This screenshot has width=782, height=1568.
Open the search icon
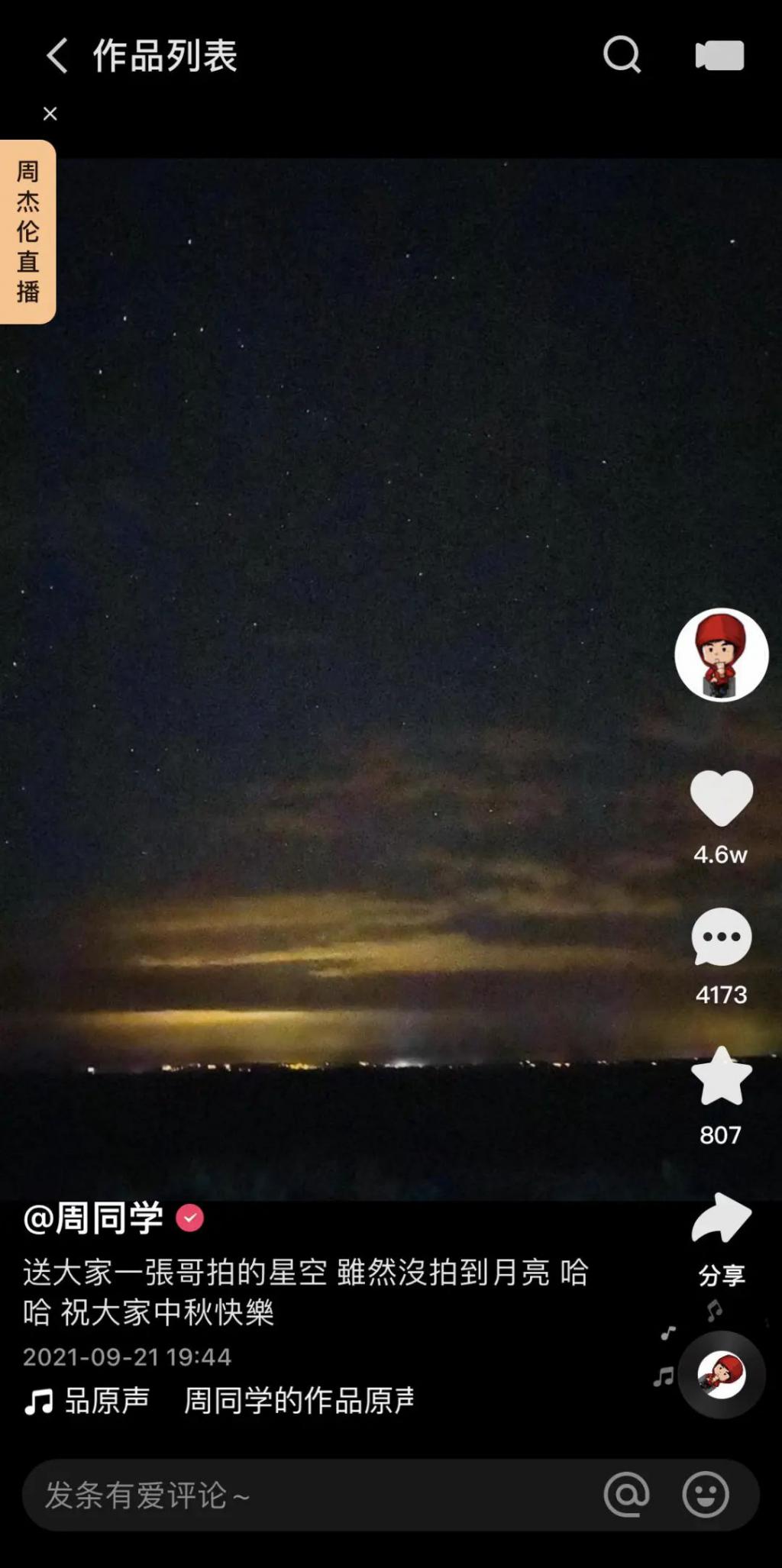click(x=622, y=55)
